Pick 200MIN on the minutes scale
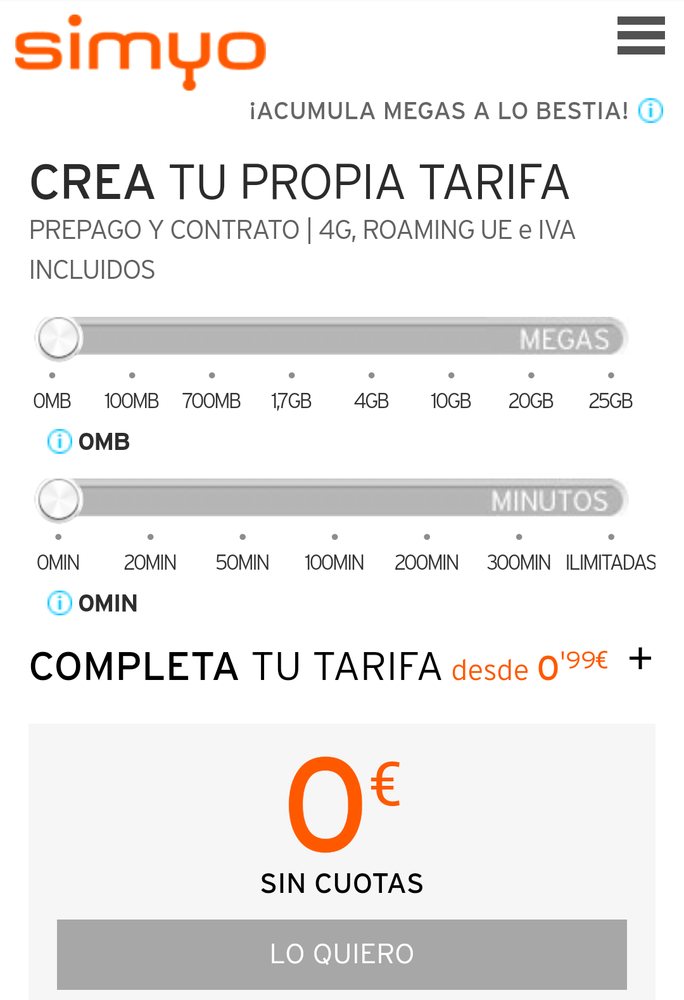The height and width of the screenshot is (1000, 684). point(427,538)
